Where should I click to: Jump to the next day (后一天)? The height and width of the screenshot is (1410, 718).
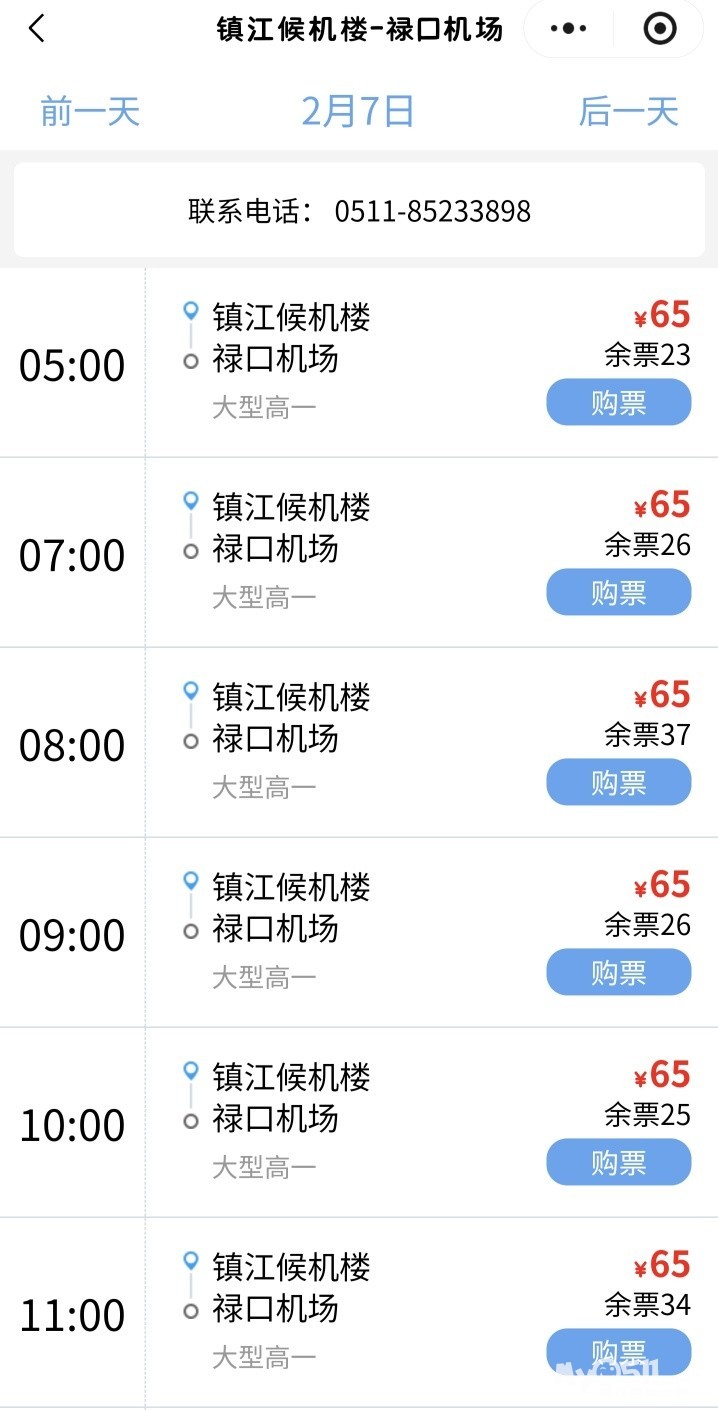click(628, 111)
